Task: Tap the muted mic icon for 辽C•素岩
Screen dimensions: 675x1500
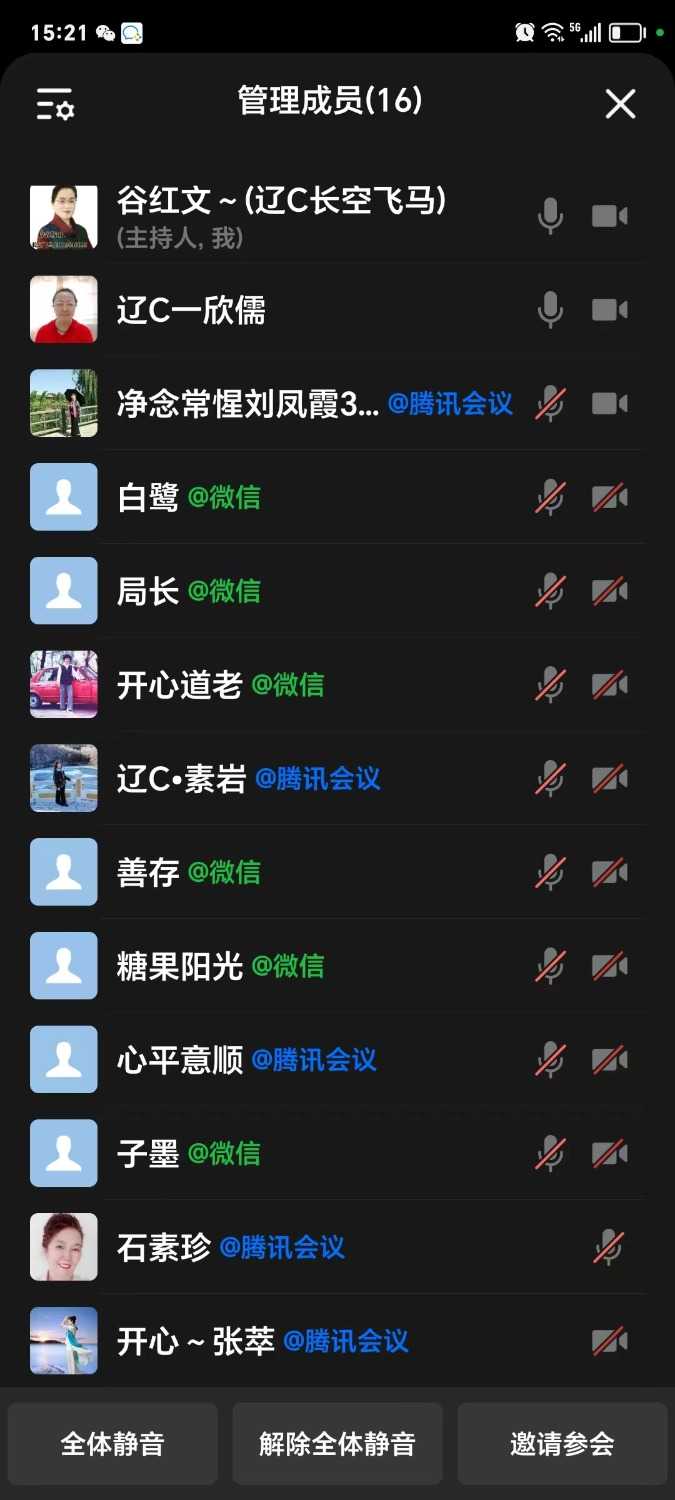Action: coord(550,778)
